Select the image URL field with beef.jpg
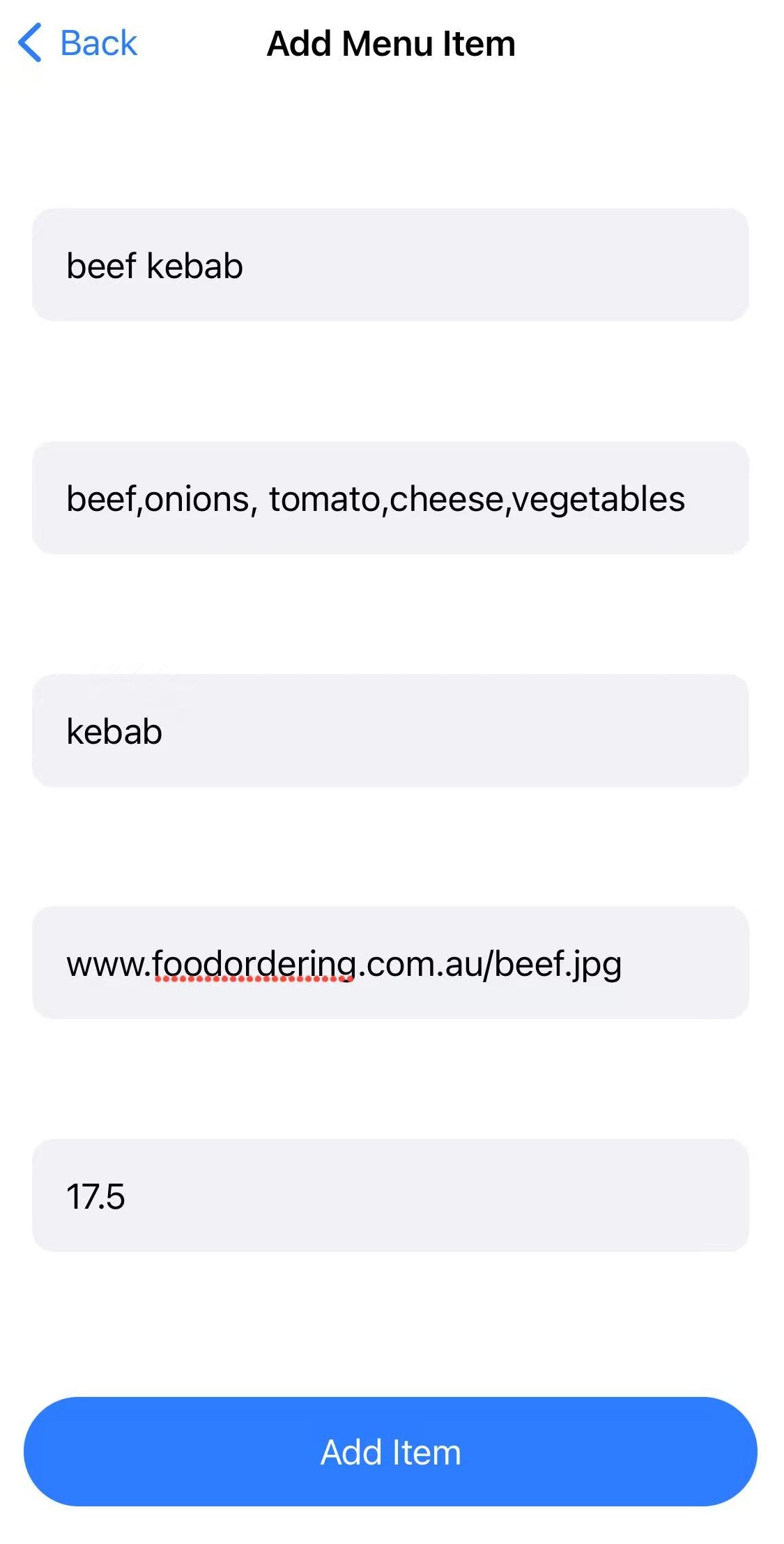 coord(390,963)
